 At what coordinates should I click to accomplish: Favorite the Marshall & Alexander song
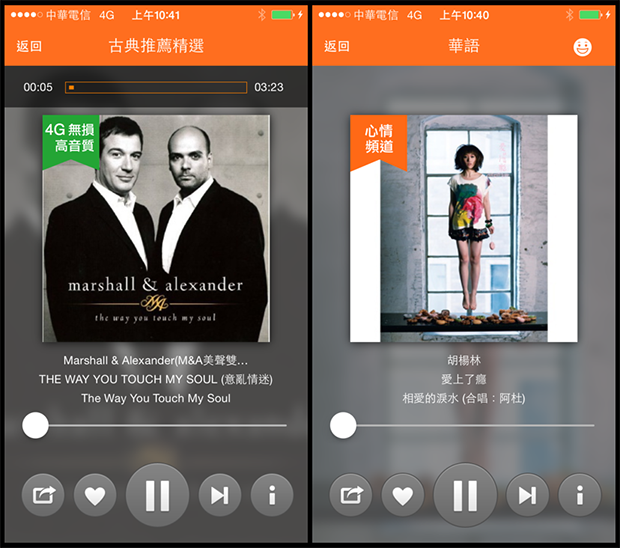[95, 494]
